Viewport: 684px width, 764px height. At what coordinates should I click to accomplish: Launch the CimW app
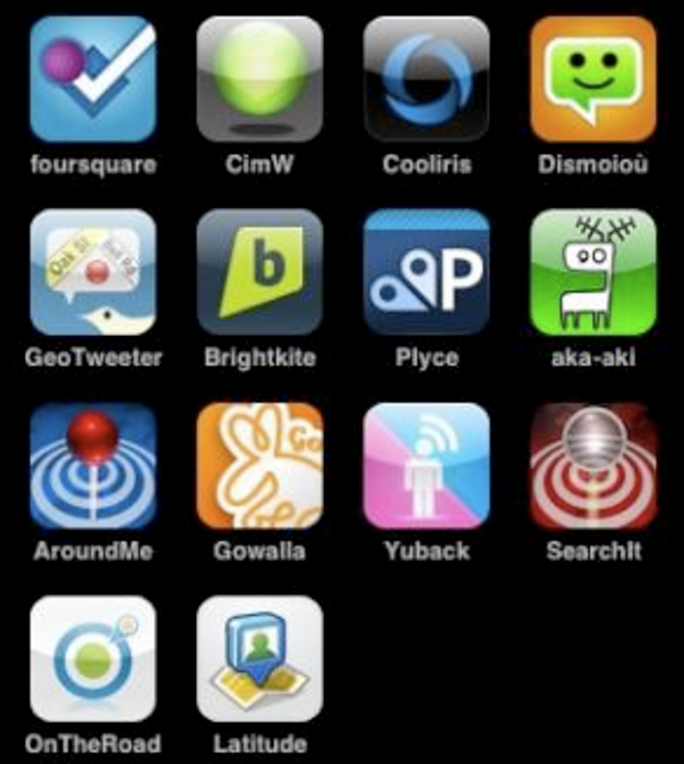[x=260, y=79]
